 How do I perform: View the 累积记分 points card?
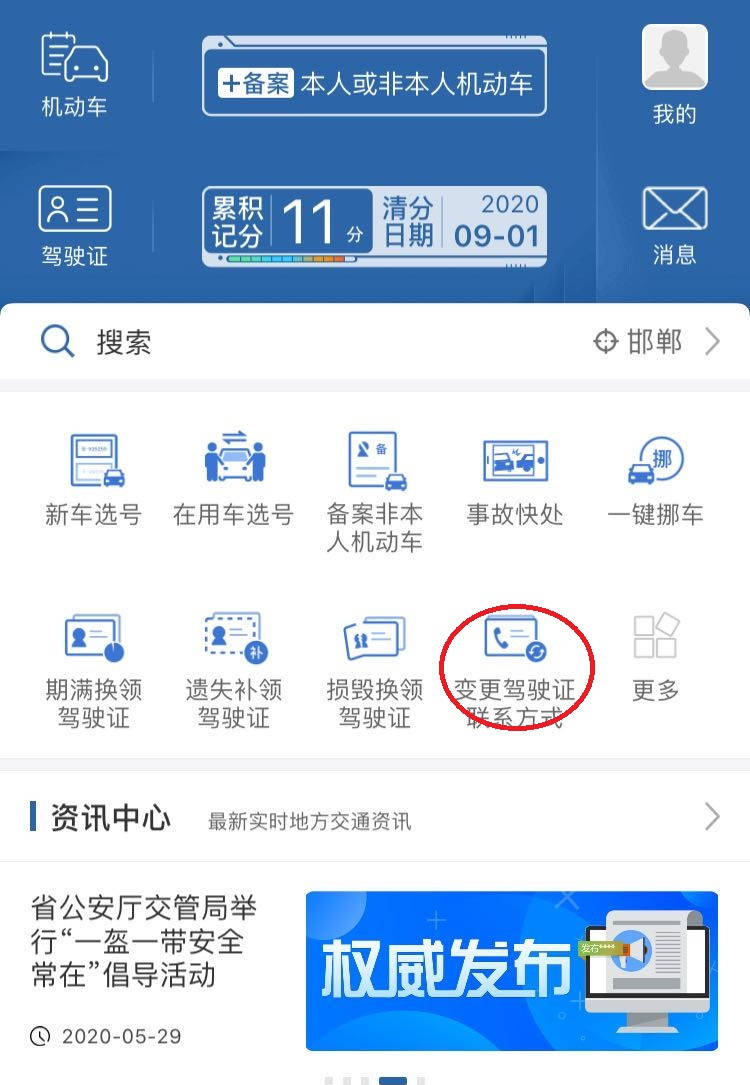click(x=374, y=225)
